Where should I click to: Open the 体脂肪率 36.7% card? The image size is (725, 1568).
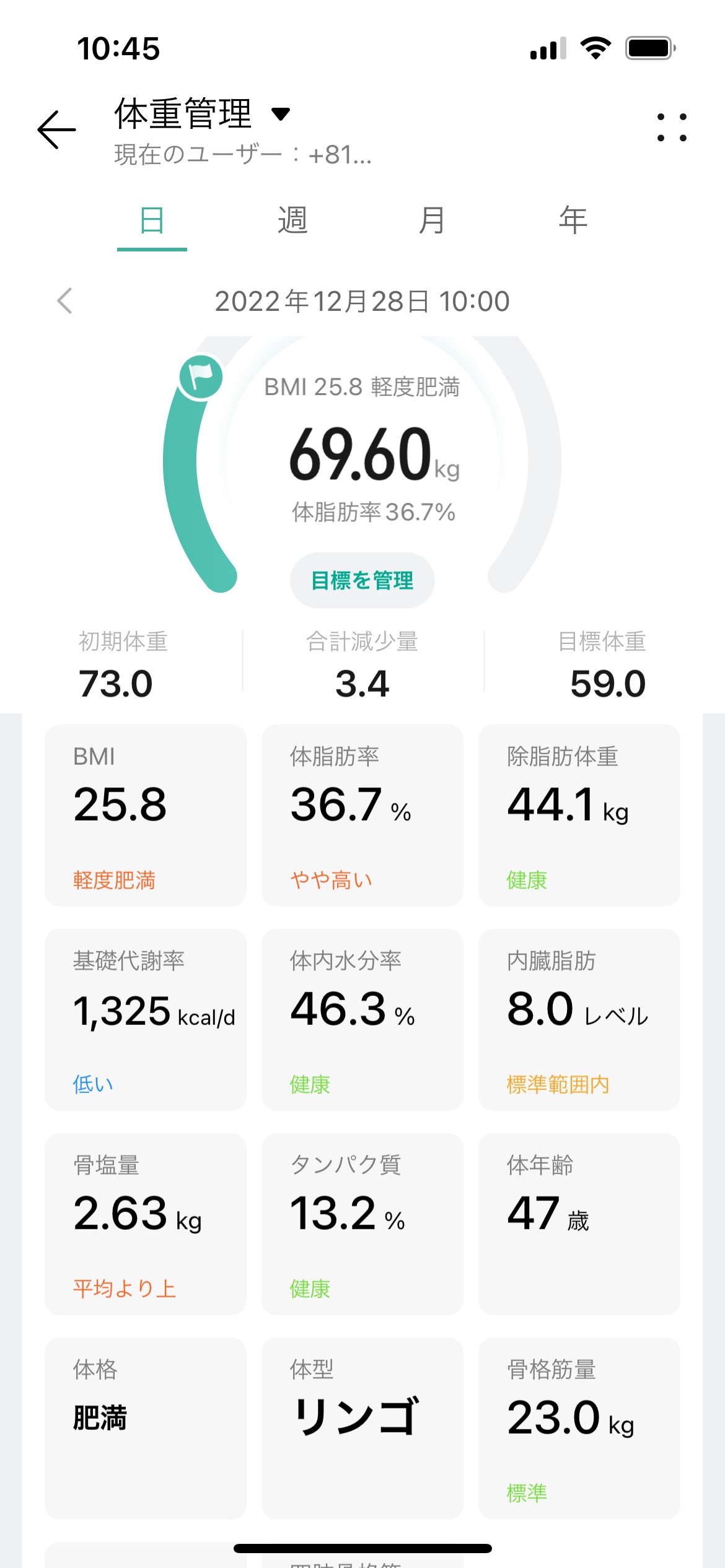362,815
